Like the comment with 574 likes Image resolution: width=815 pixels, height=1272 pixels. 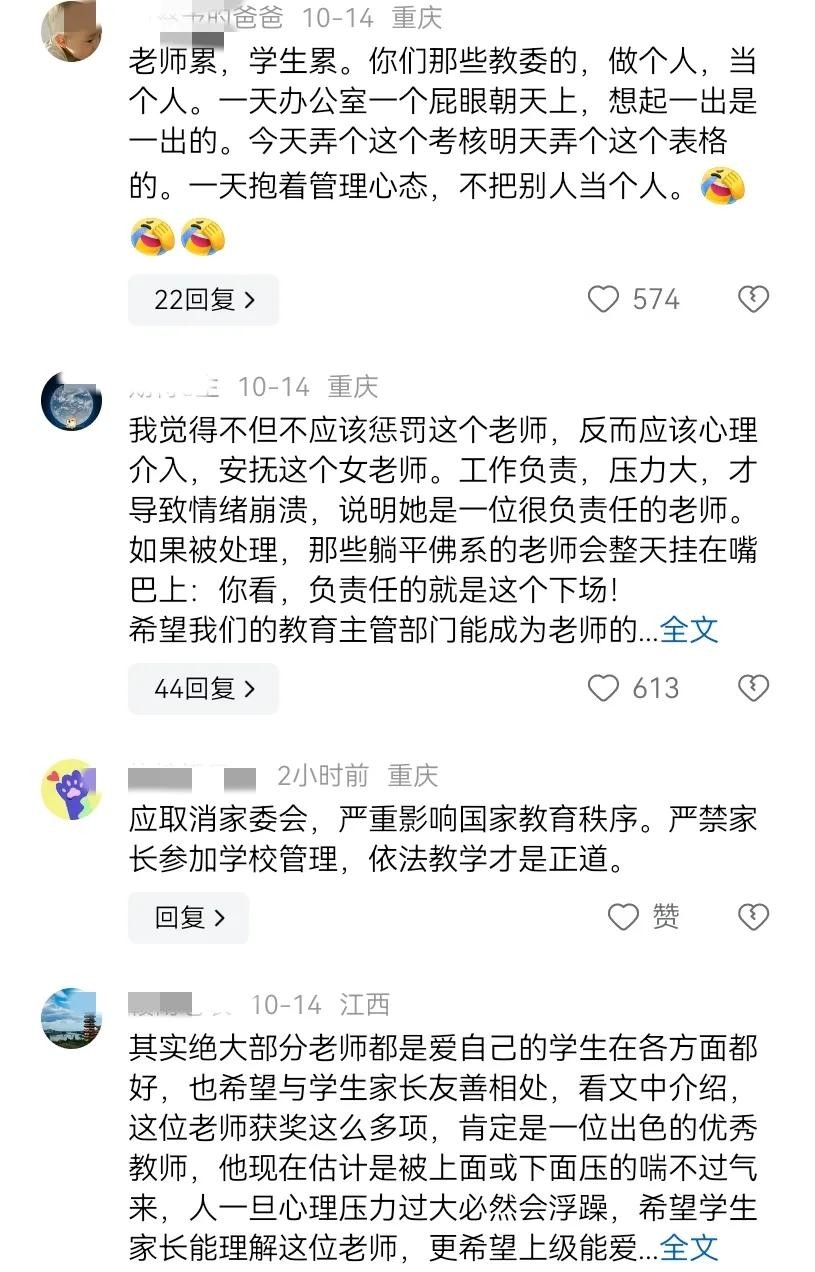[603, 299]
